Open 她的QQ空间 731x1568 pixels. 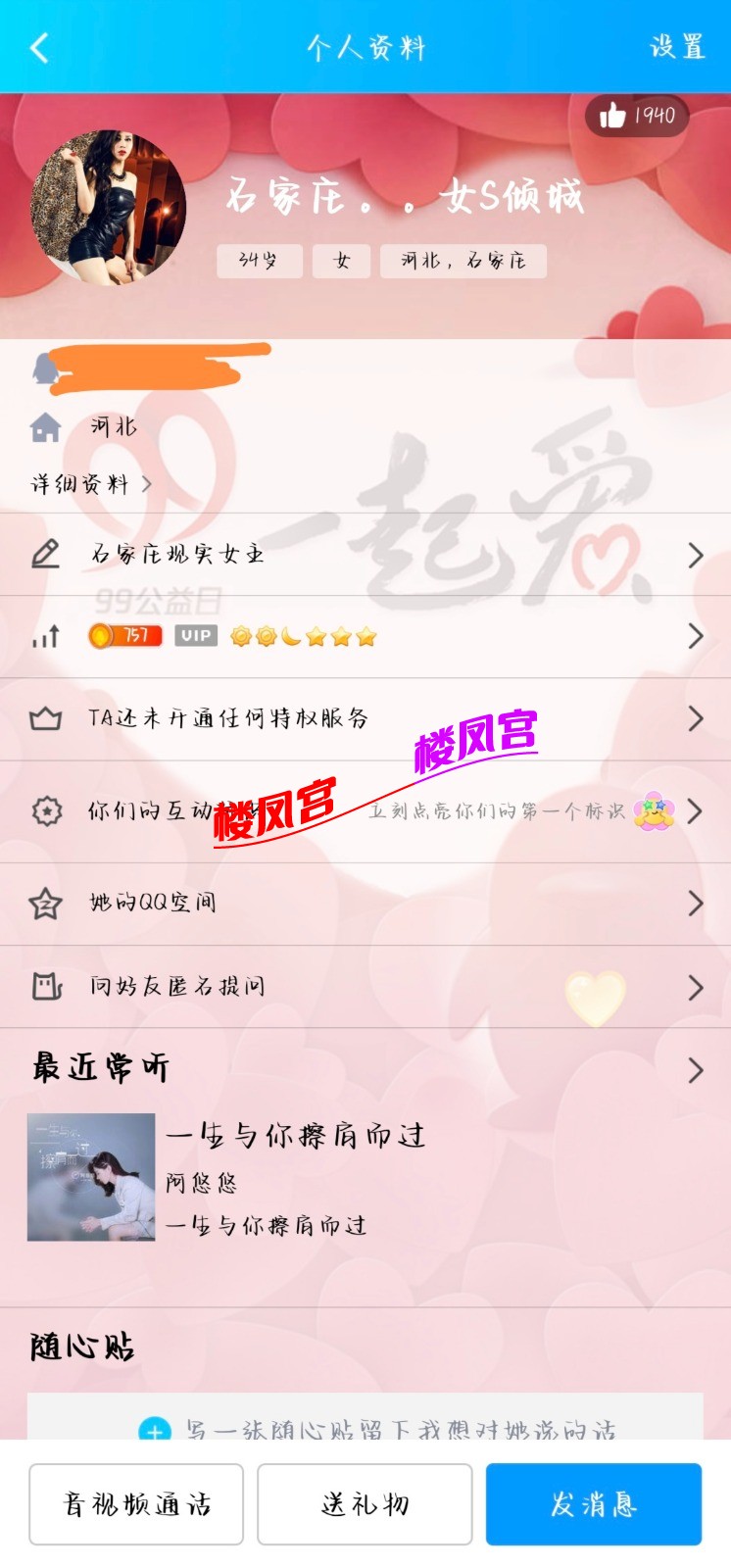(x=365, y=904)
